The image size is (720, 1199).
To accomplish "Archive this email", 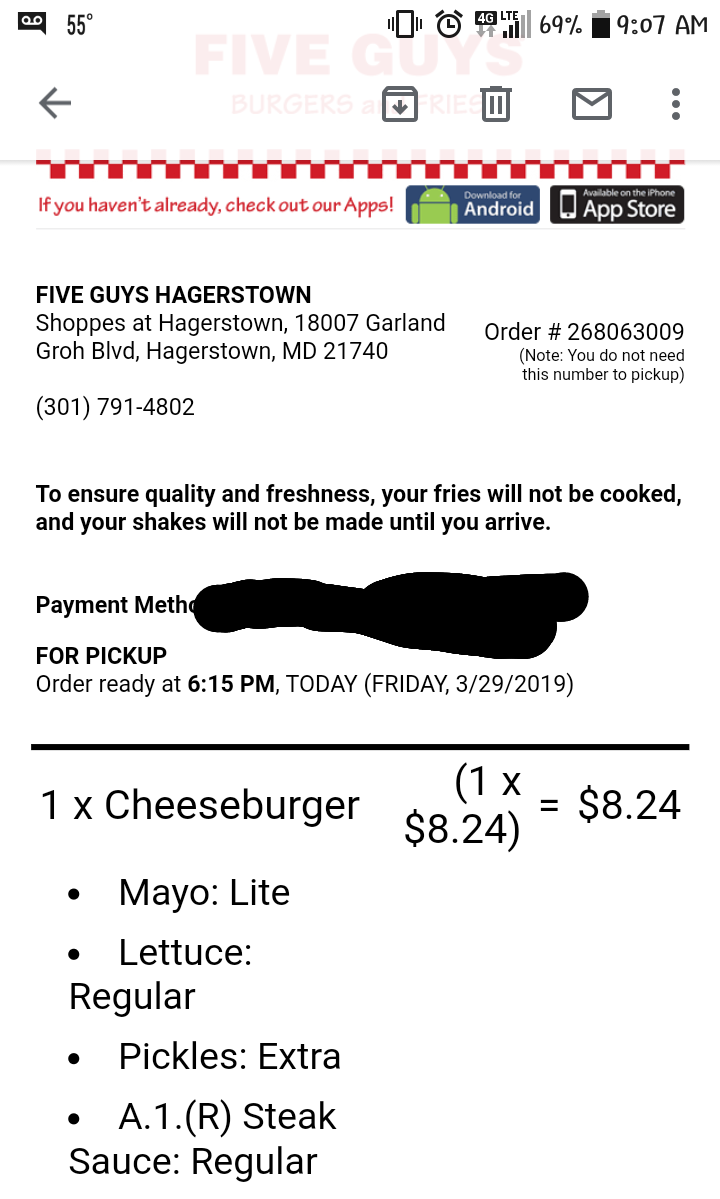I will point(400,103).
